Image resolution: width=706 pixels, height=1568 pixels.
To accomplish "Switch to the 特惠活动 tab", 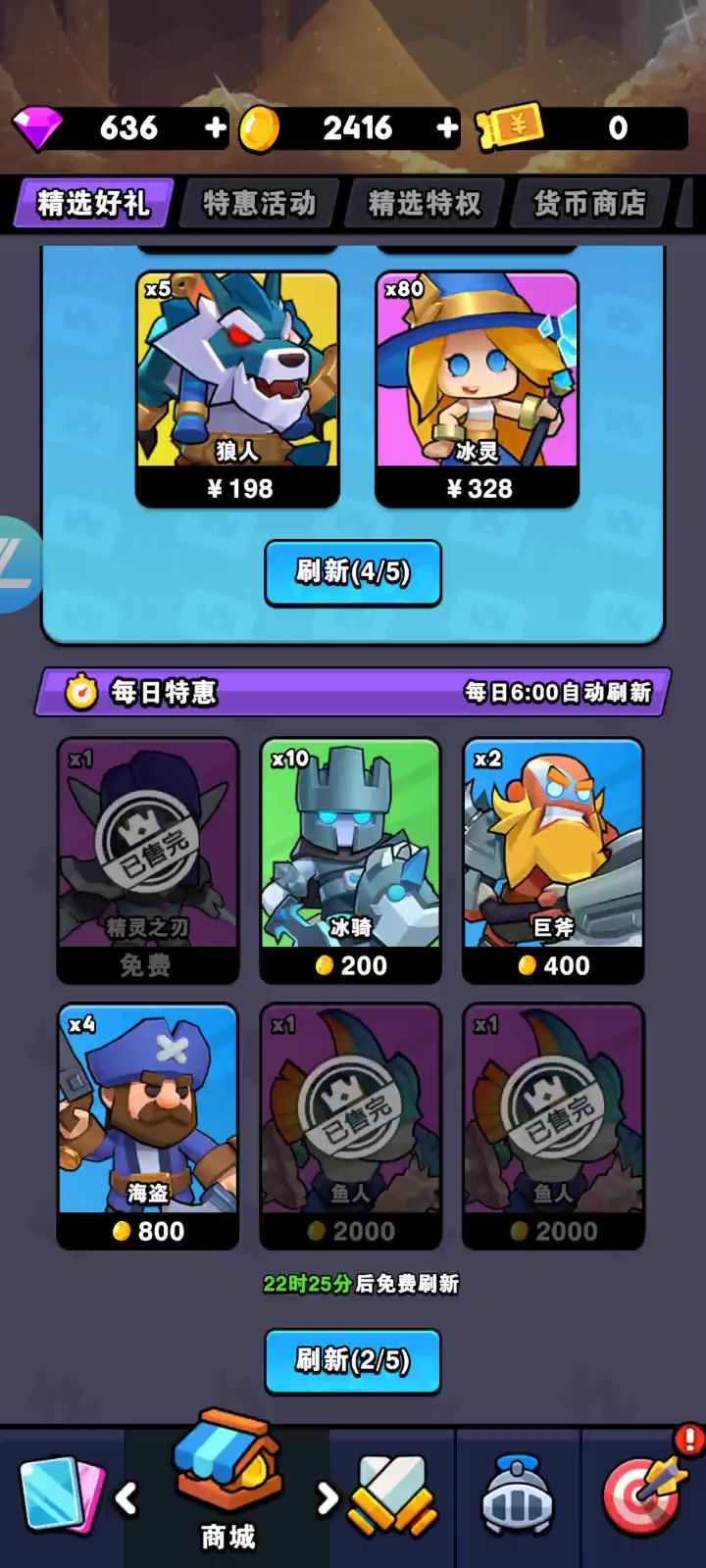I will point(259,204).
